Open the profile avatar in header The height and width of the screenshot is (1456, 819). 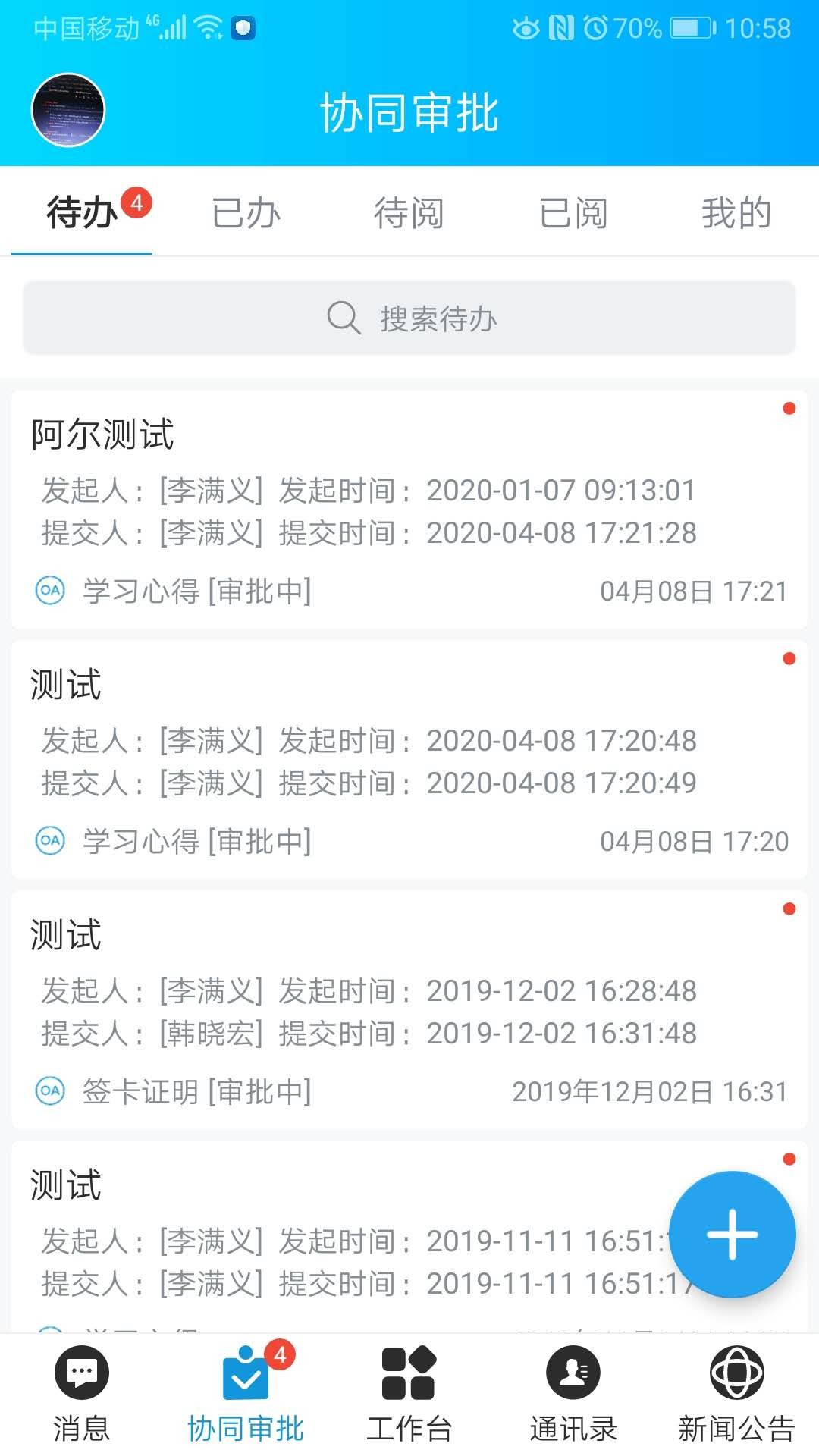click(x=67, y=110)
